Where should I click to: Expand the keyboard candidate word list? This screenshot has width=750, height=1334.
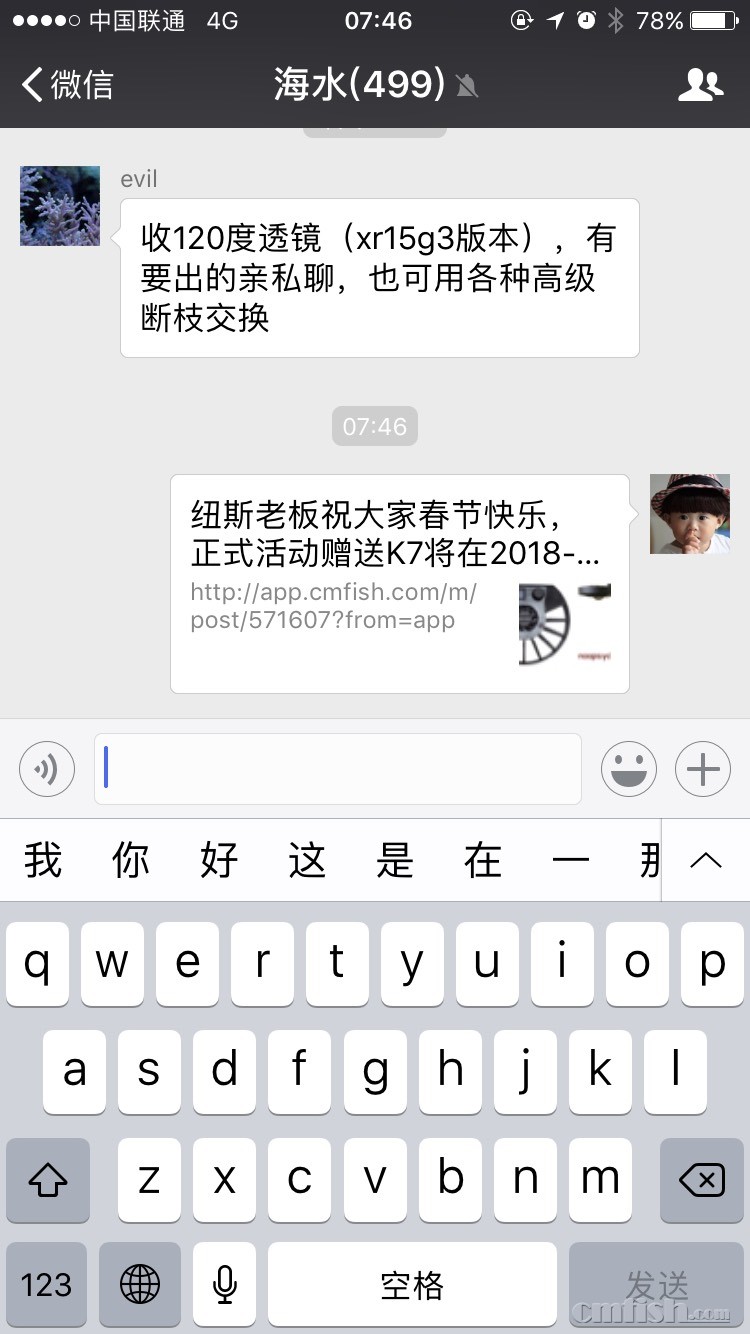click(x=706, y=860)
